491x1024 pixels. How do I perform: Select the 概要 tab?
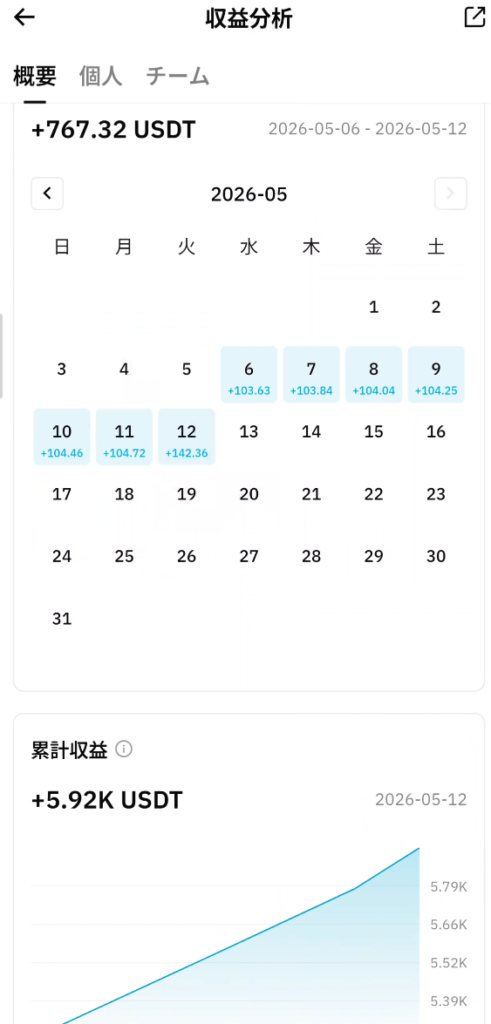[x=35, y=76]
